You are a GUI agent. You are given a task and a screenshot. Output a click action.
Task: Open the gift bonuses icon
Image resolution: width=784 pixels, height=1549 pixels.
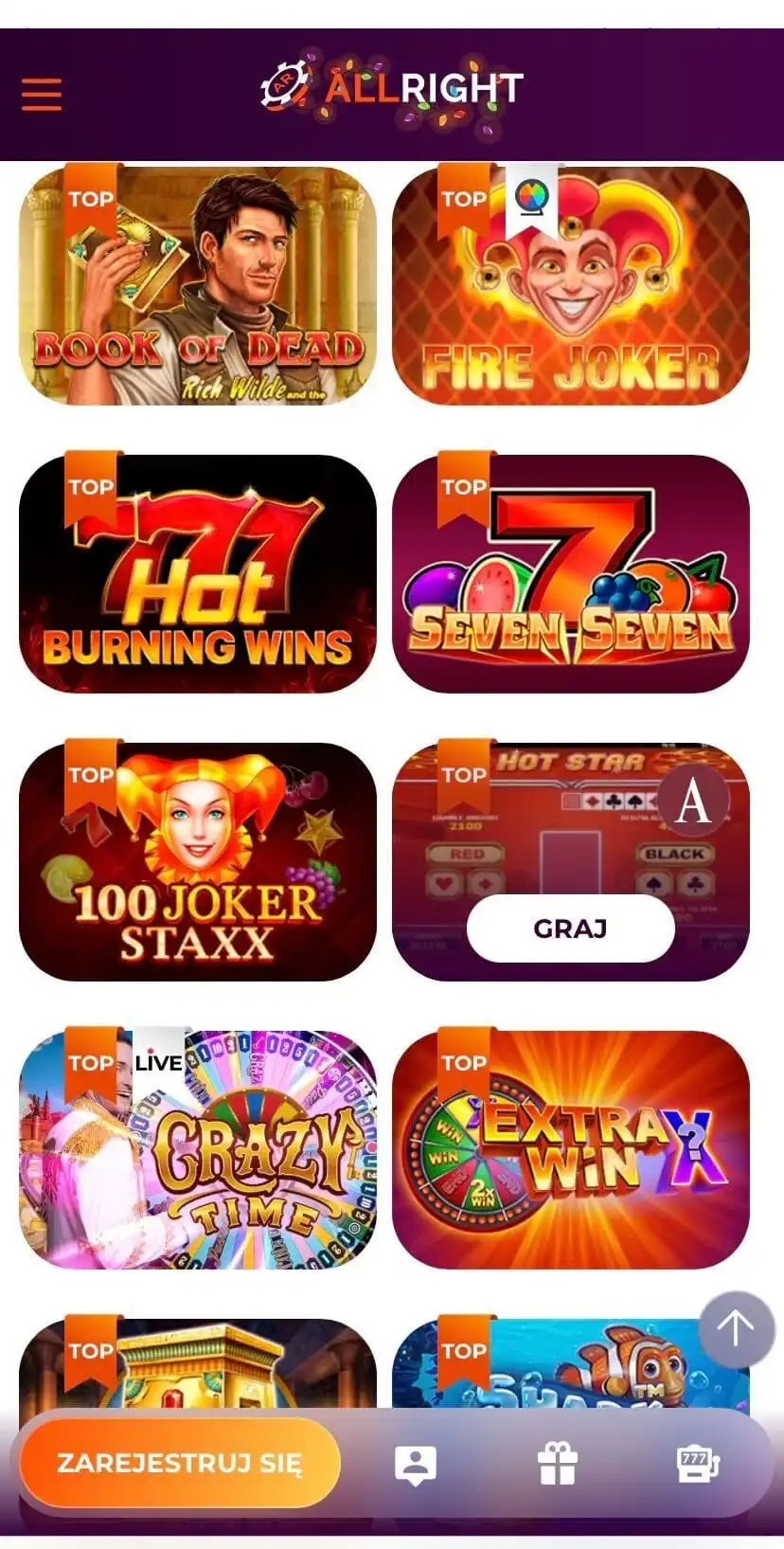pos(558,1465)
